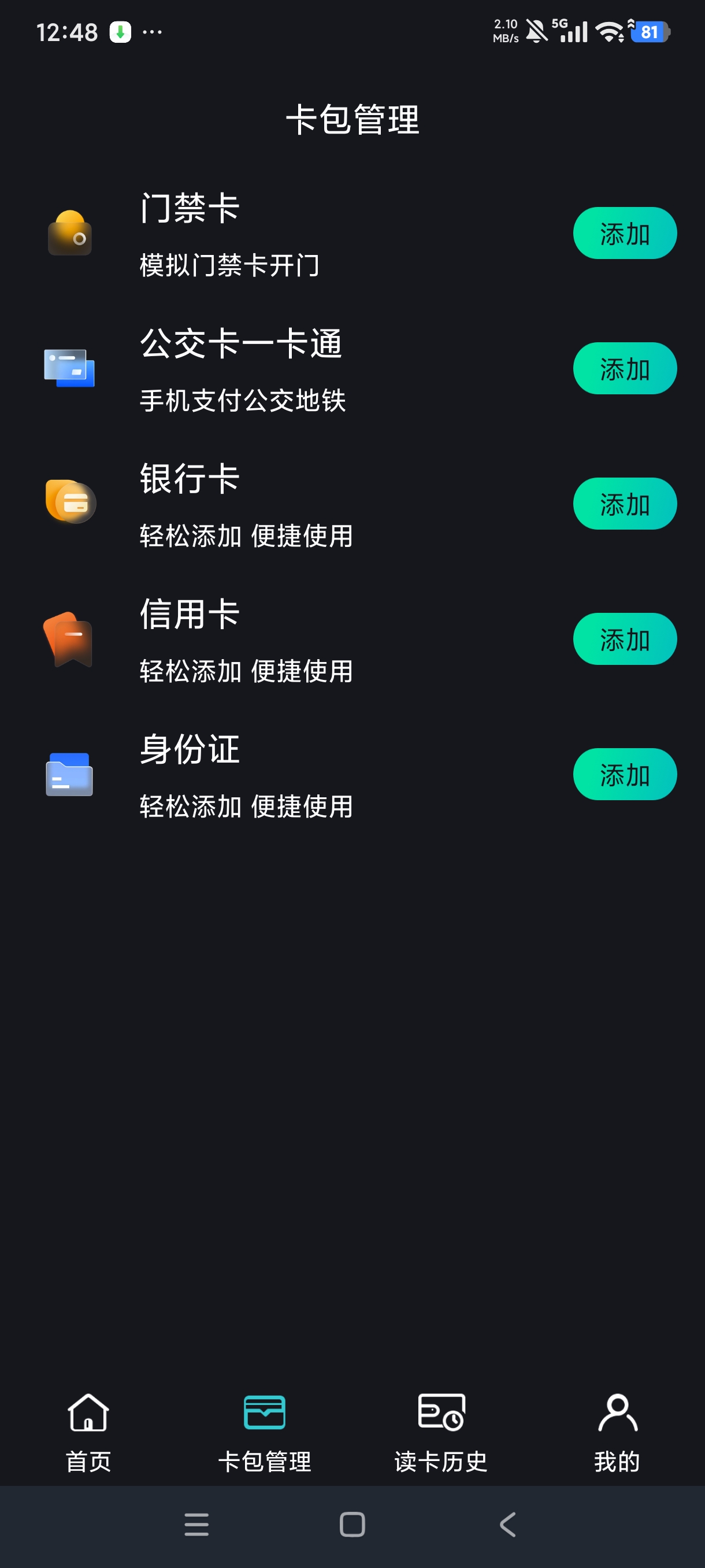This screenshot has height=1568, width=705.
Task: Tap the recent apps navigation button
Action: pyautogui.click(x=196, y=1525)
